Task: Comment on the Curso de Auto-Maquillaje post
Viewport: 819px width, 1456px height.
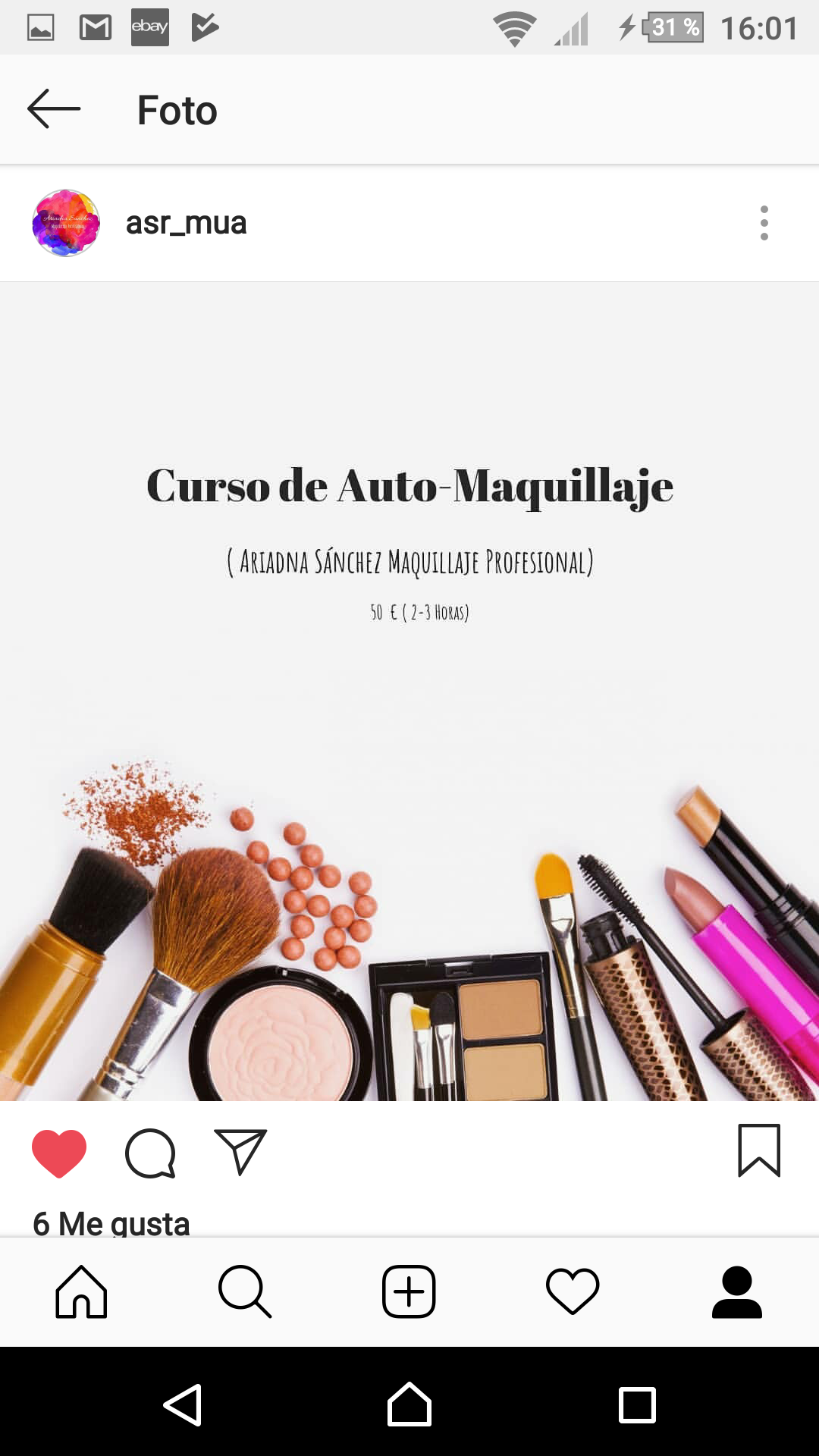Action: point(150,1153)
